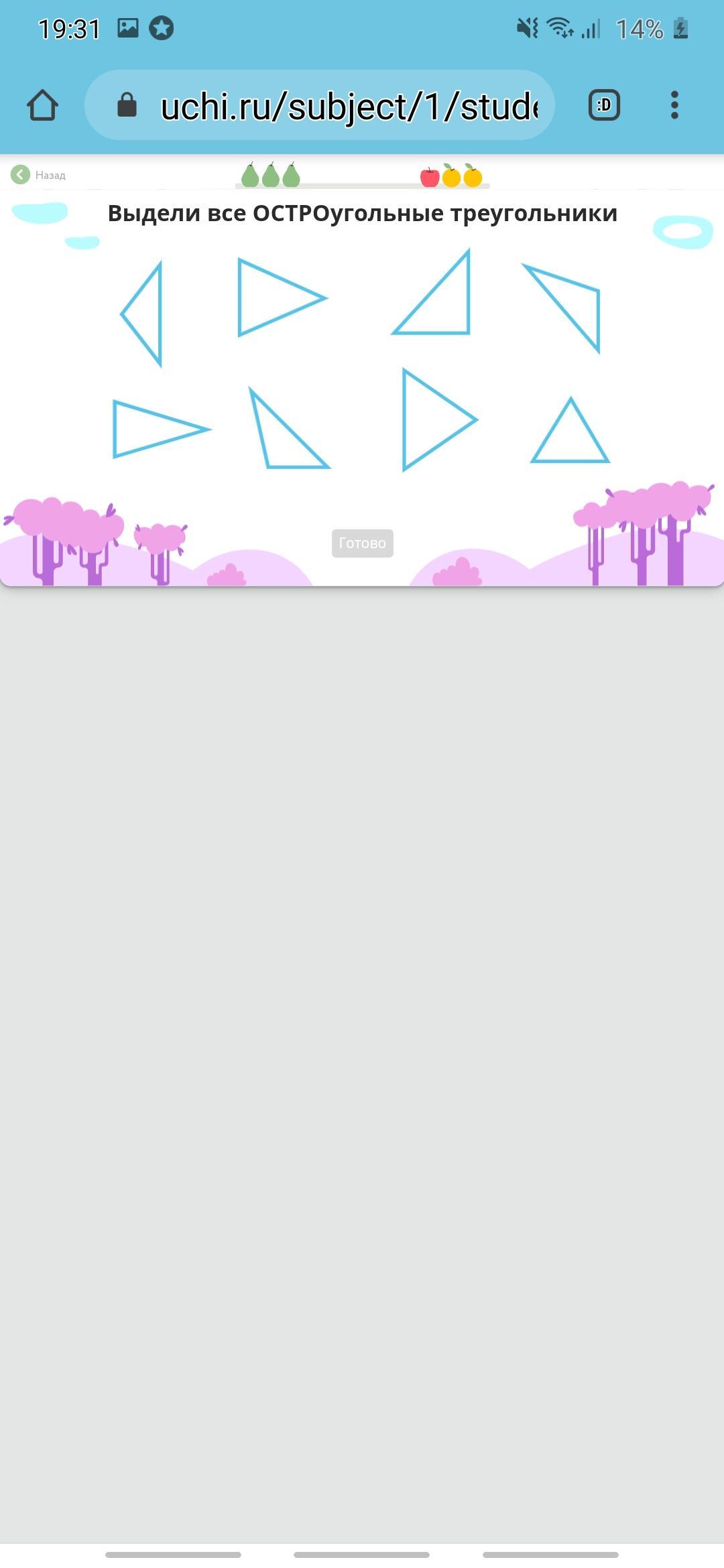Select the right triangle in the top row
This screenshot has width=724, height=1568.
tap(432, 292)
